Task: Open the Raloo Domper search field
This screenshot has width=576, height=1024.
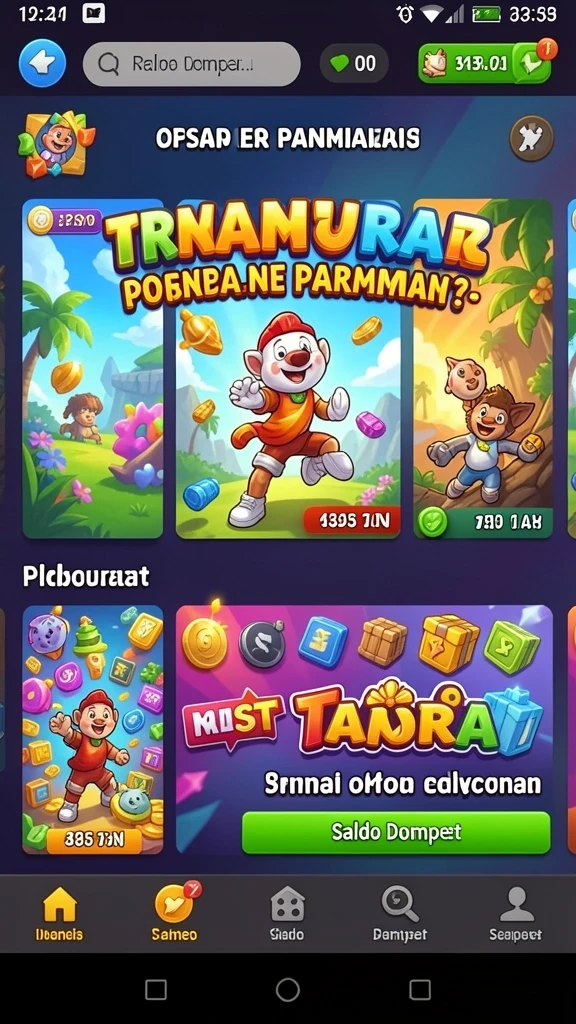Action: pos(191,64)
